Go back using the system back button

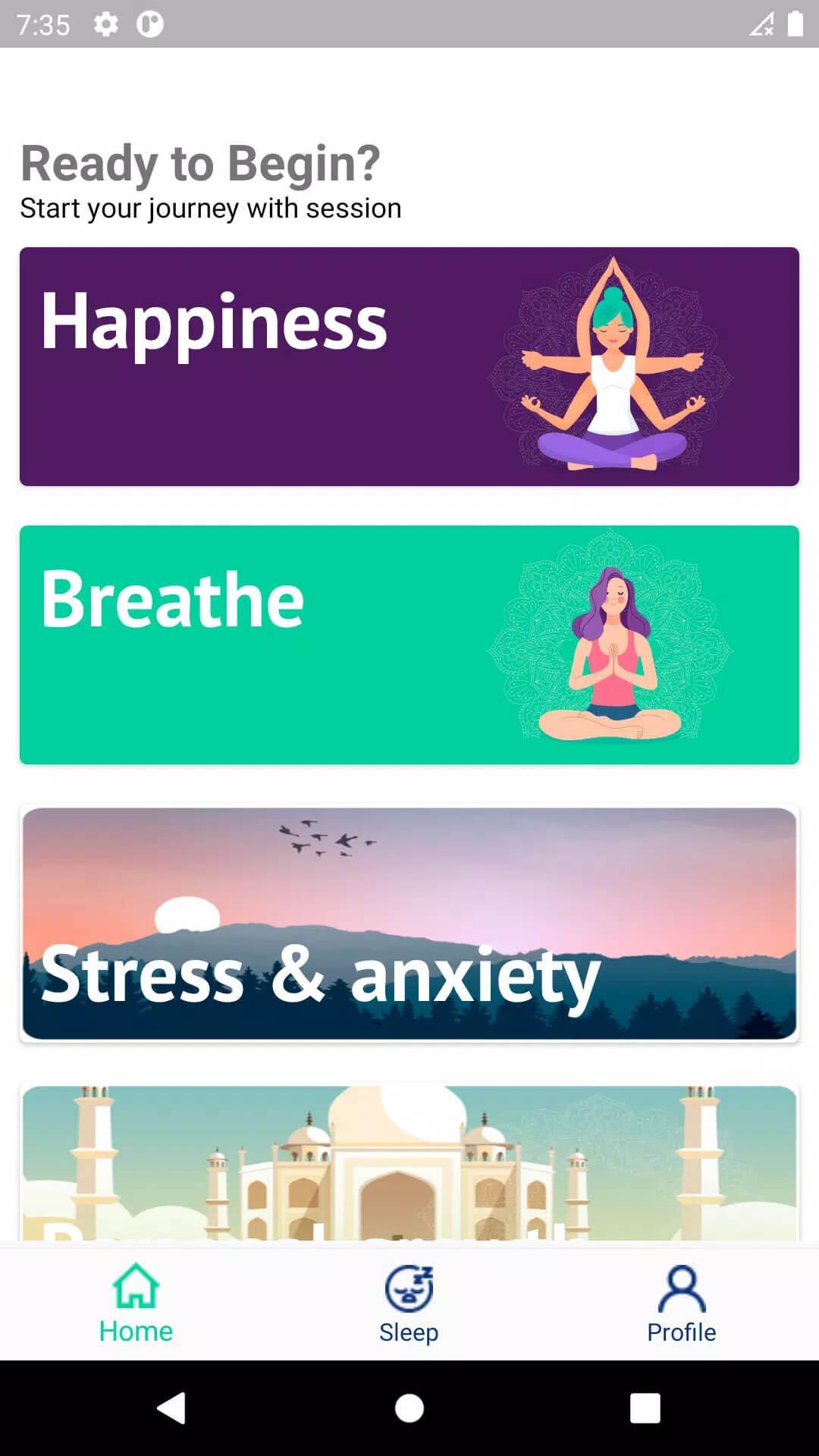pos(172,1408)
